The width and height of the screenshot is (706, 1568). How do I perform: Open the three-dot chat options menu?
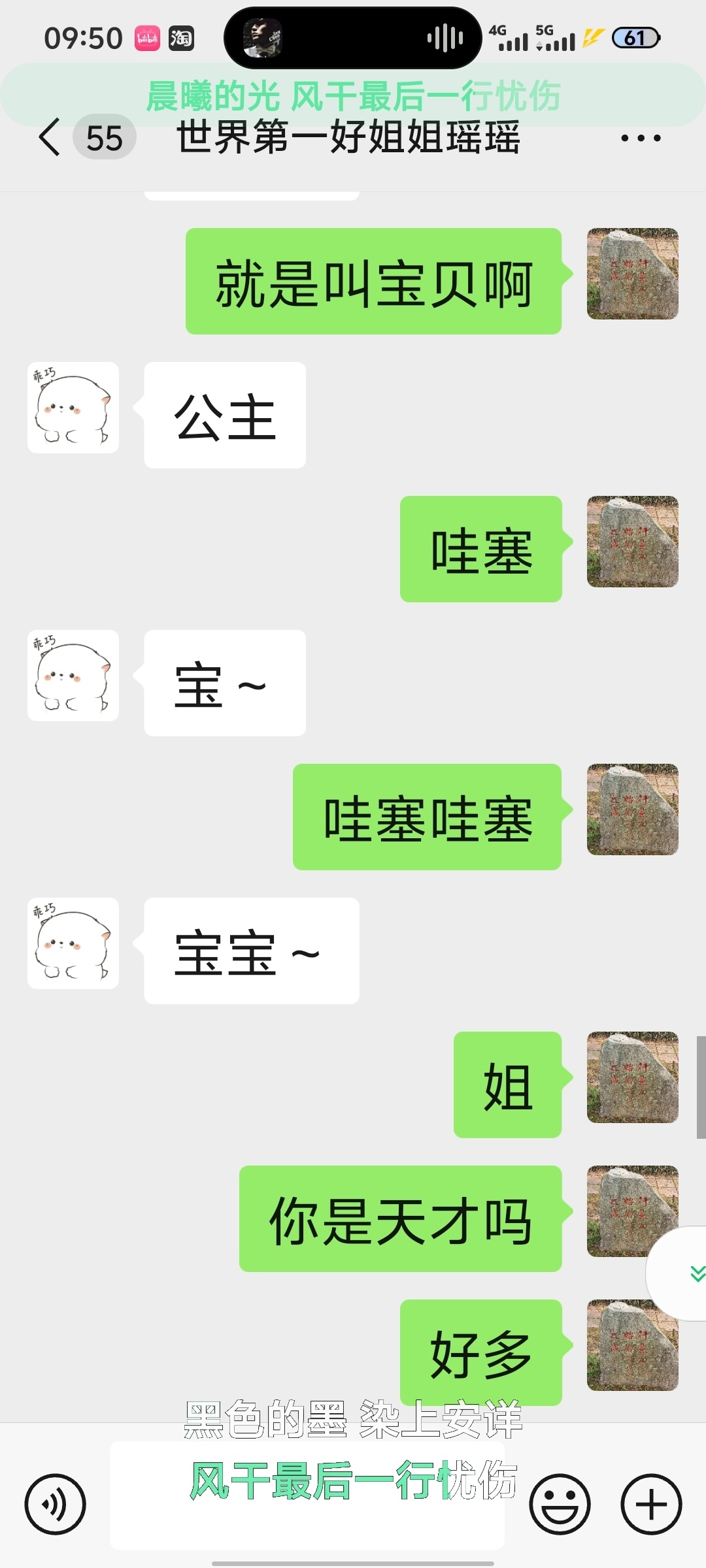pos(640,138)
